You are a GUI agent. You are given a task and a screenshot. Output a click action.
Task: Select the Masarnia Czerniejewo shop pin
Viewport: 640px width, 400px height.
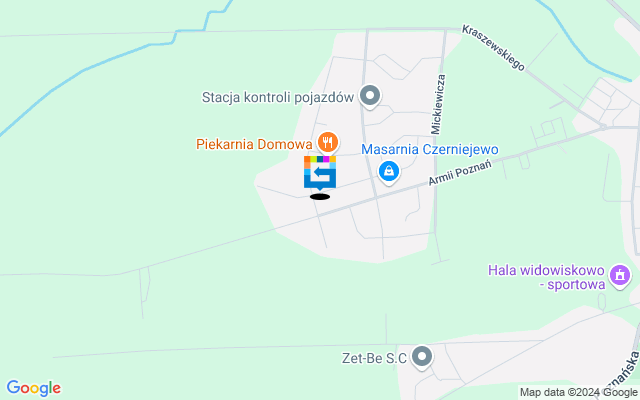[388, 172]
